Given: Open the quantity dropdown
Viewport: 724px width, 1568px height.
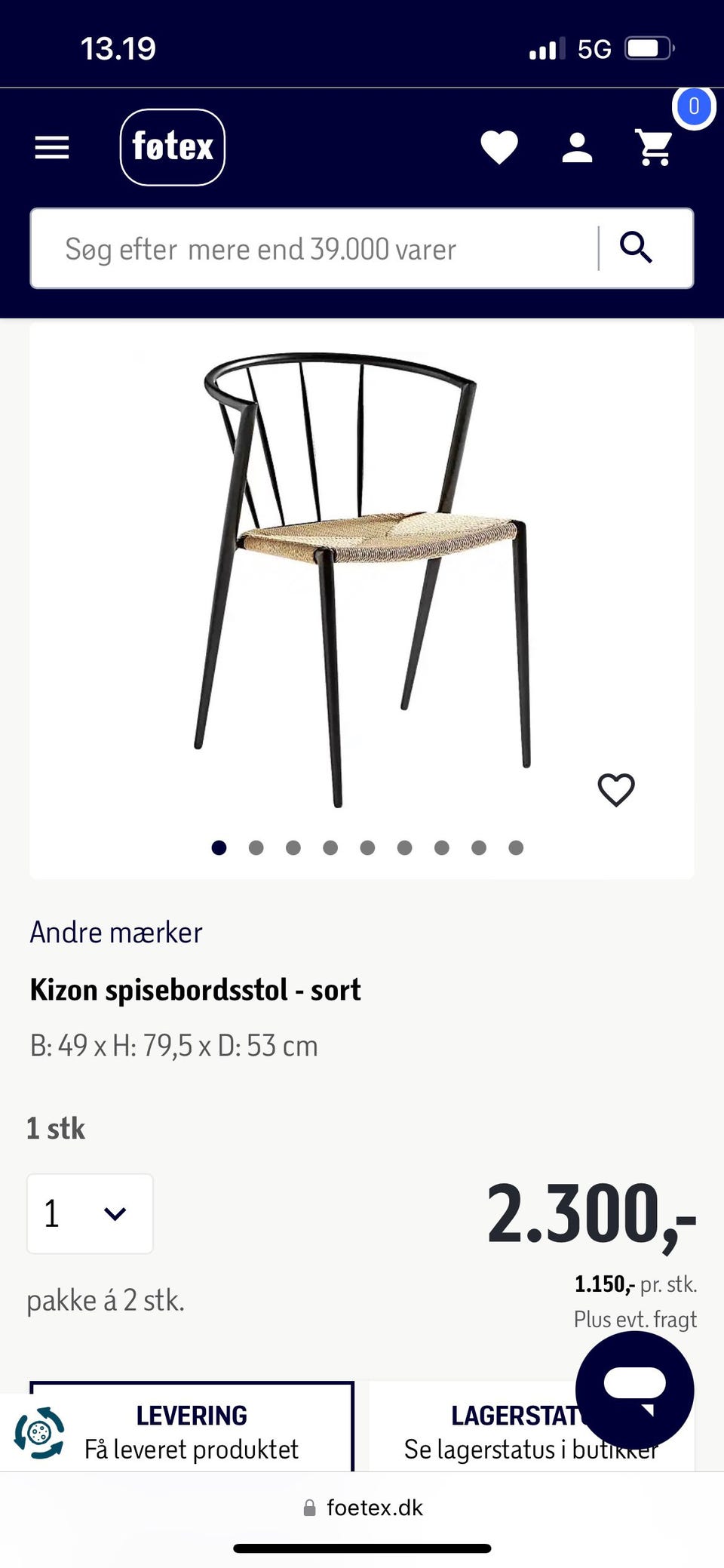Looking at the screenshot, I should click(x=89, y=1213).
